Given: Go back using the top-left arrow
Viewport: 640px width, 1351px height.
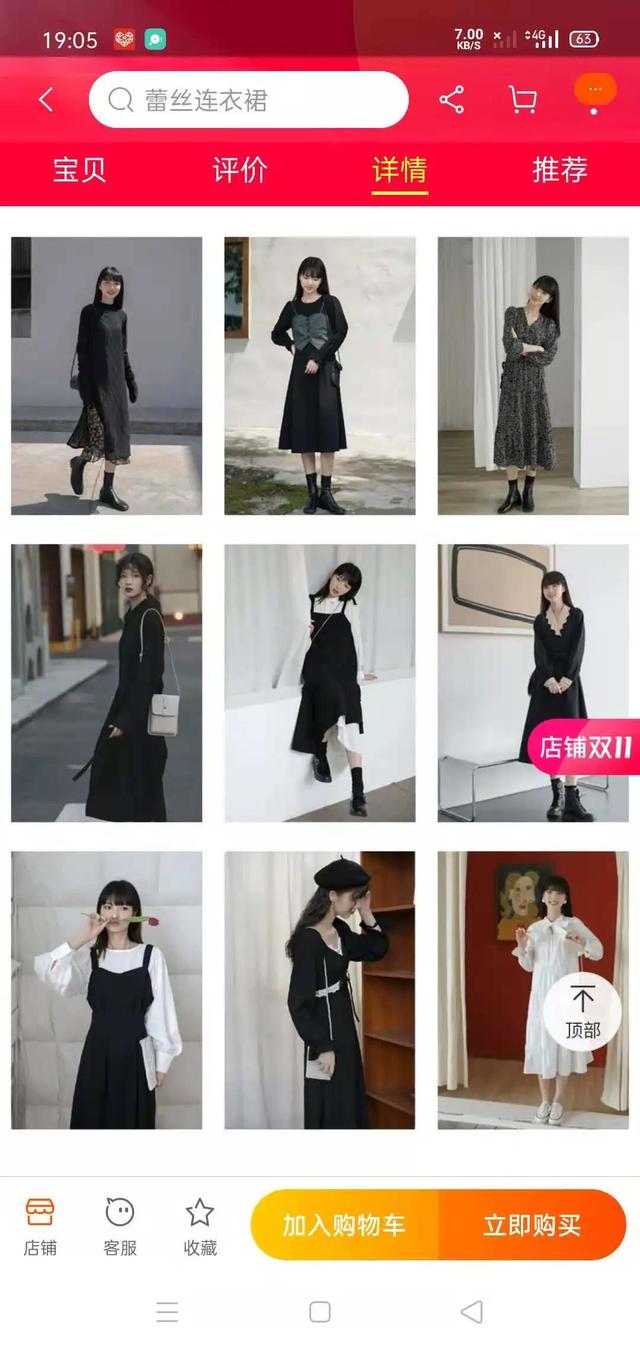Looking at the screenshot, I should 46,100.
